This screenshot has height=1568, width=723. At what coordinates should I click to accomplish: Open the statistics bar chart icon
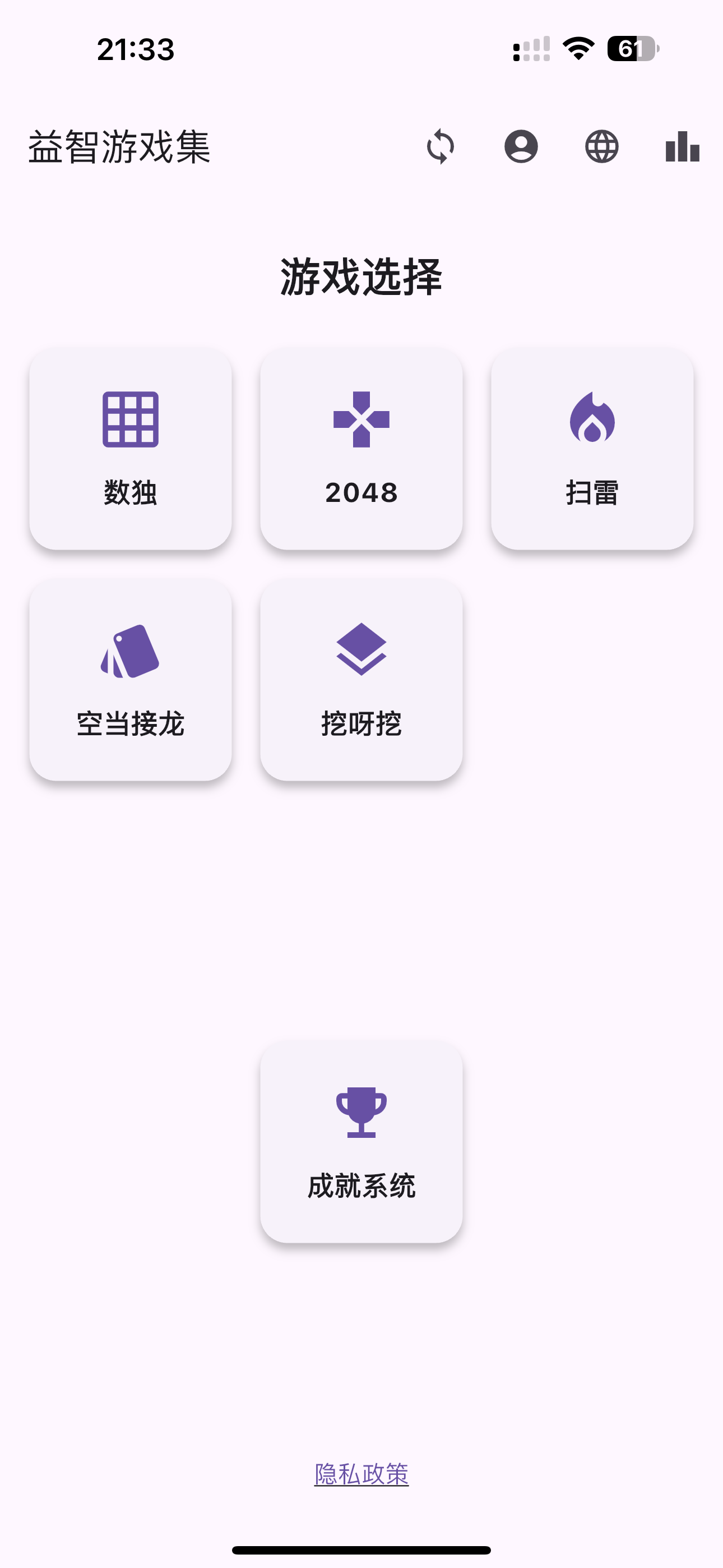pyautogui.click(x=682, y=147)
